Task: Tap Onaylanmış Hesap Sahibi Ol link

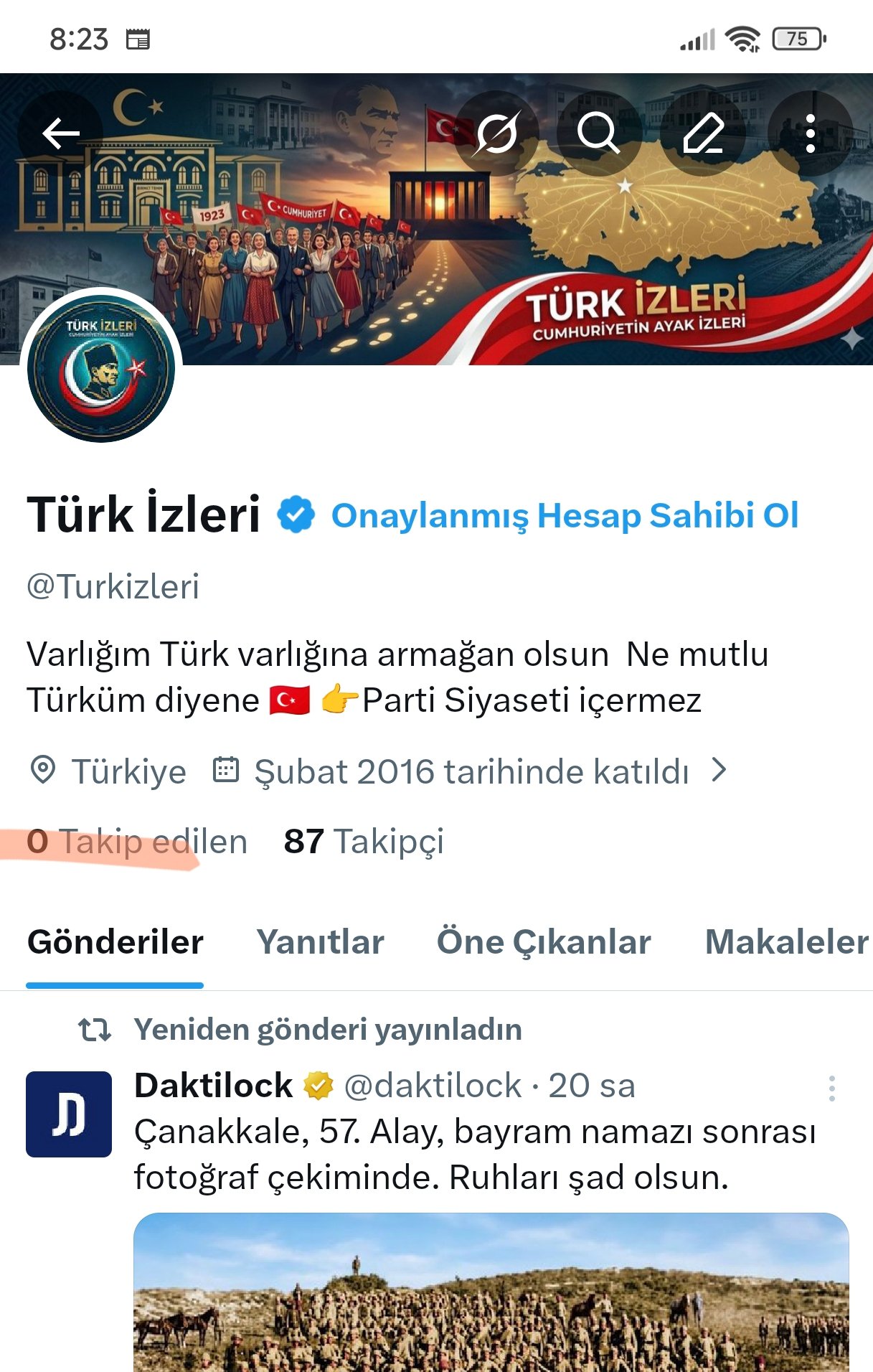Action: coord(565,516)
